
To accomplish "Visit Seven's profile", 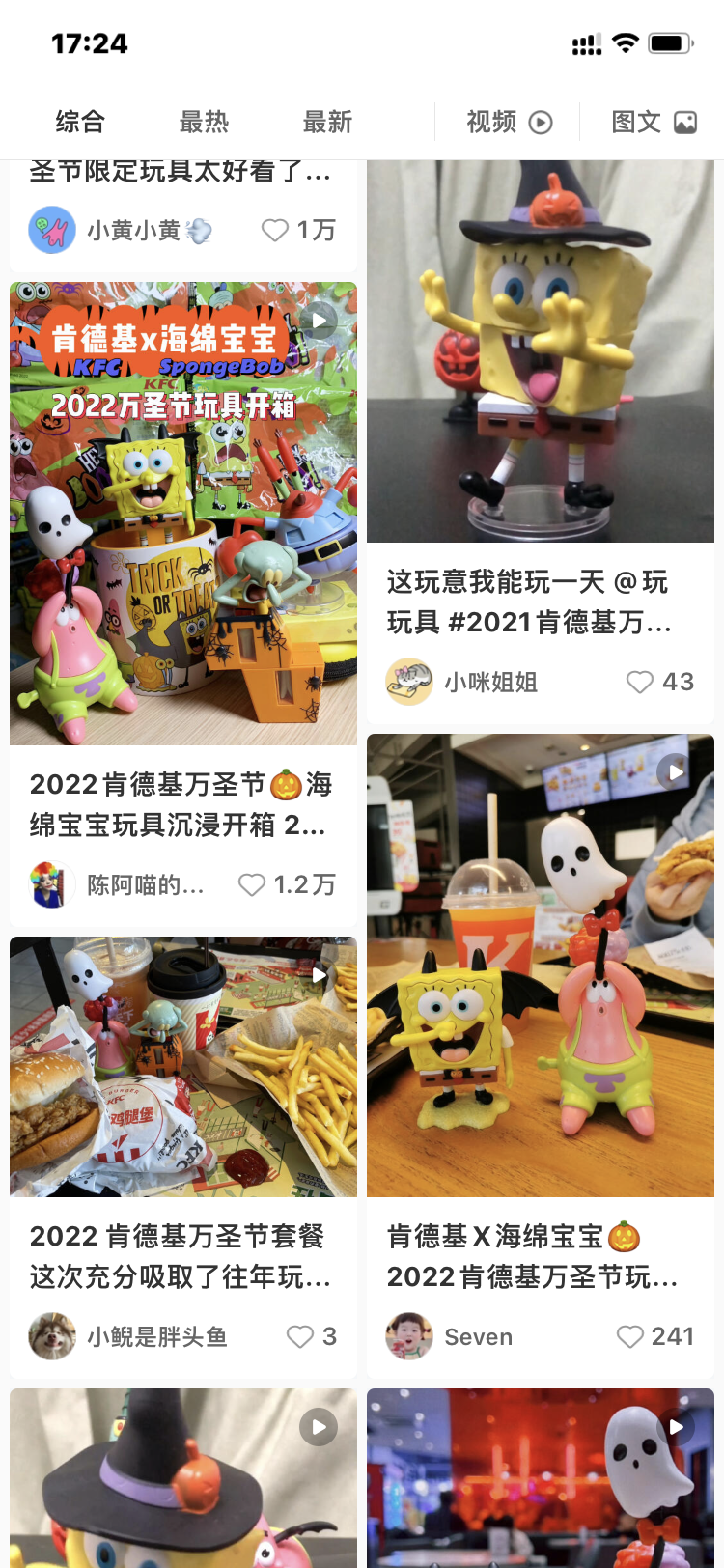I will tap(409, 1336).
